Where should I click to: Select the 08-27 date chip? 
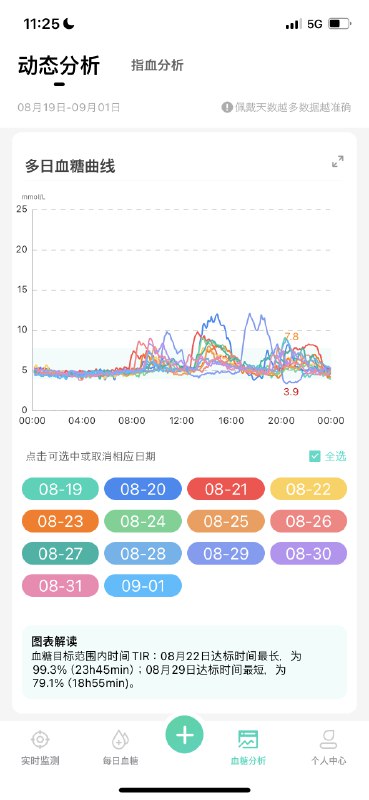(60, 554)
